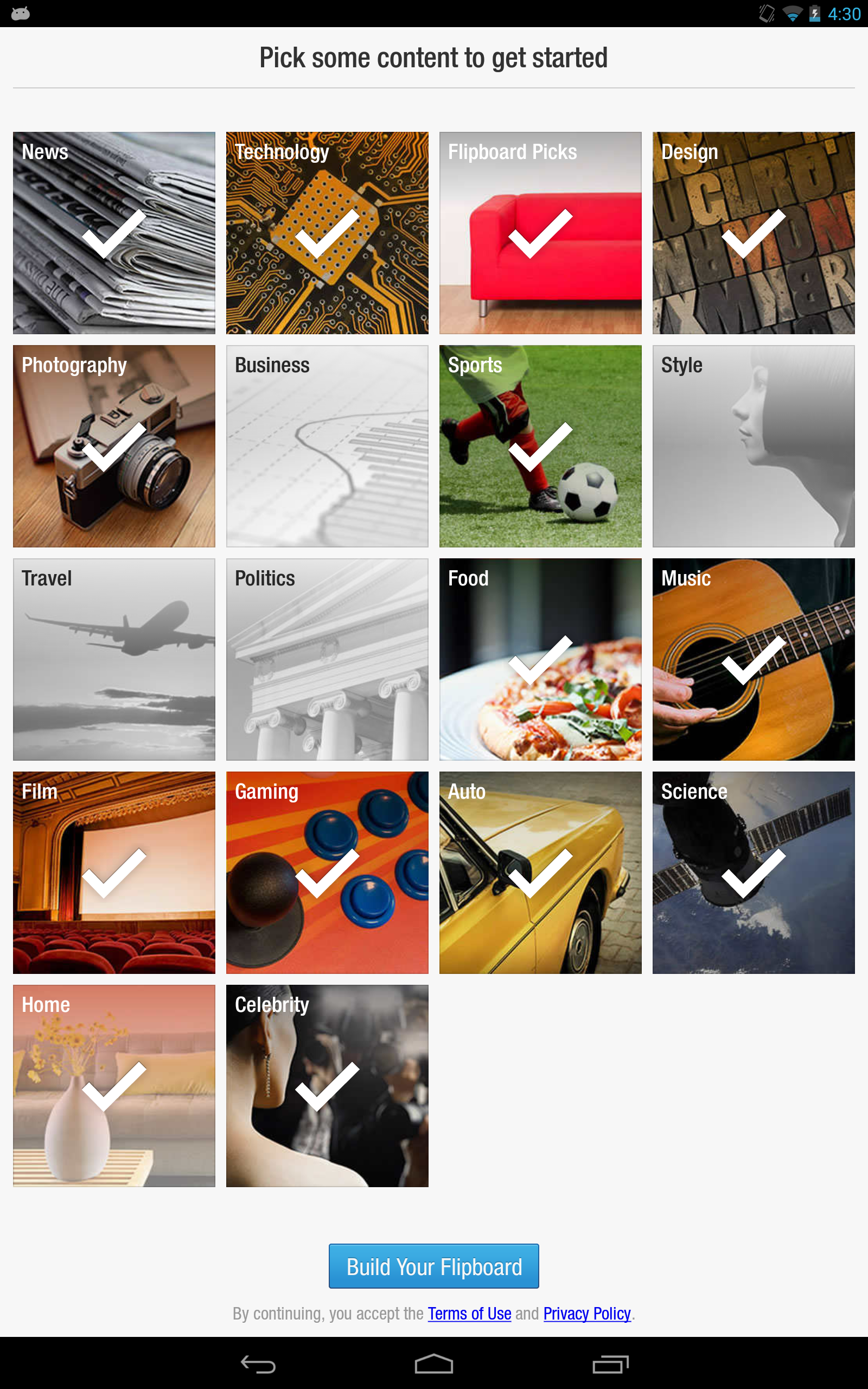Screen dimensions: 868x1389
Task: Uncheck the Science tile
Action: [x=753, y=872]
